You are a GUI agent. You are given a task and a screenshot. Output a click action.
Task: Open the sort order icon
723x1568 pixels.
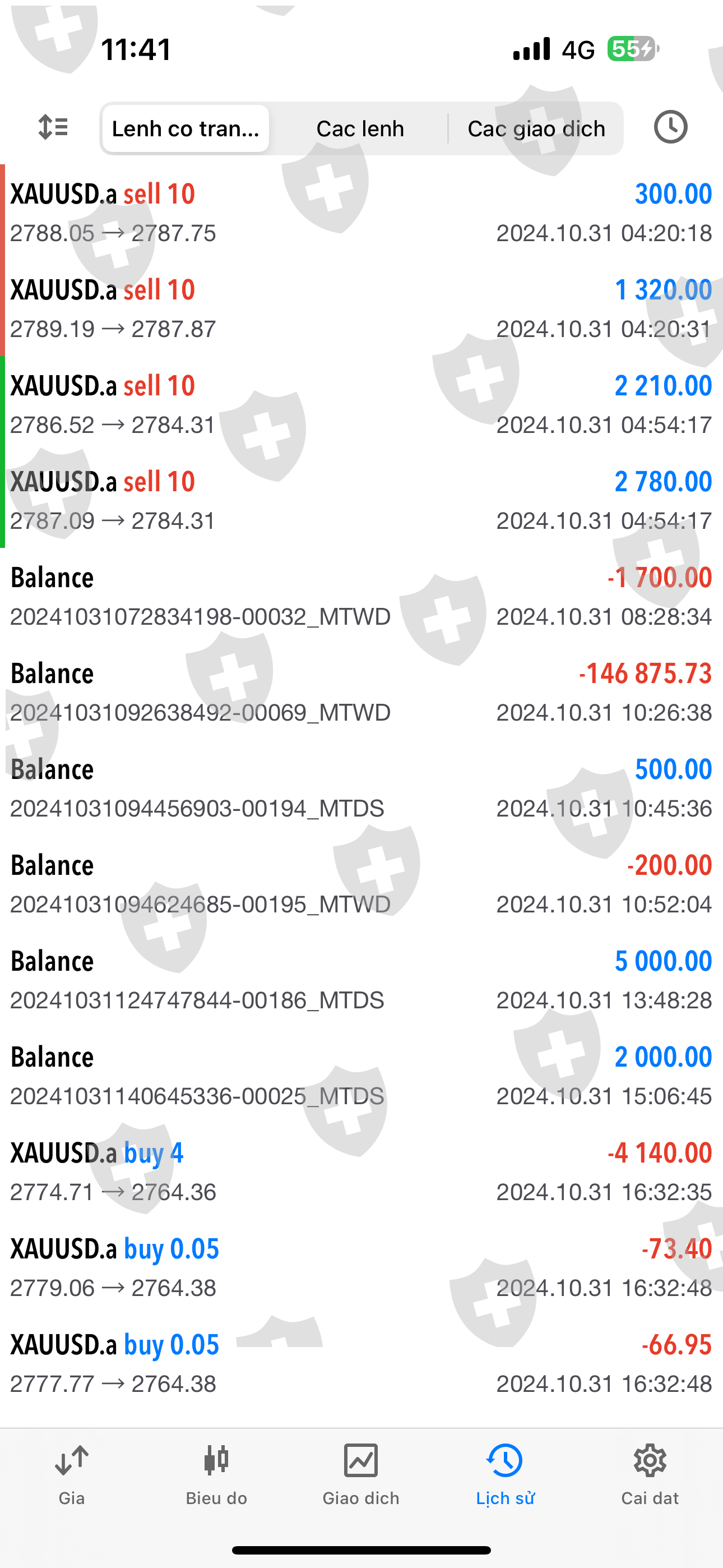tap(53, 128)
